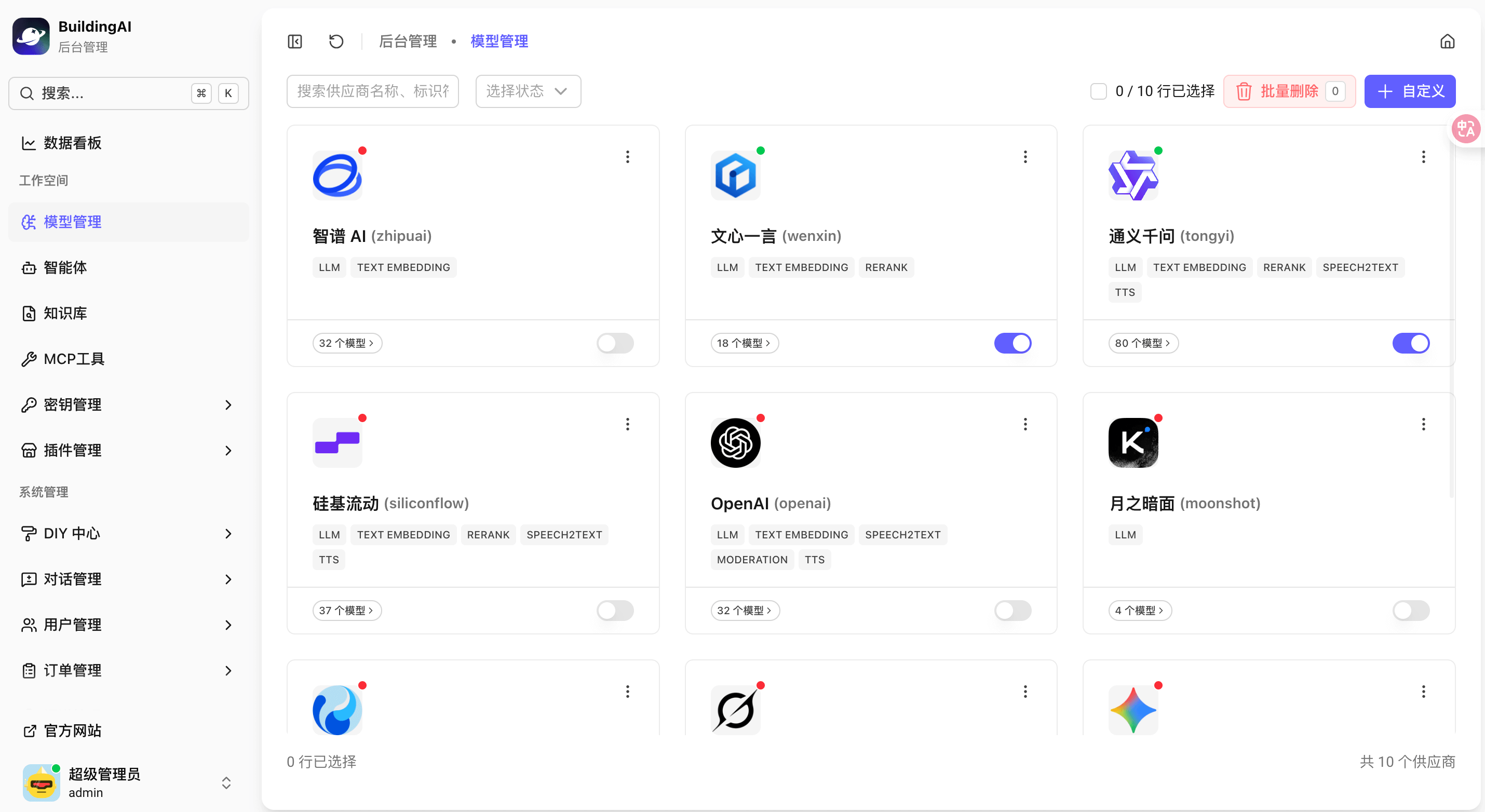The height and width of the screenshot is (812, 1485).
Task: Open the 官方网站 external link
Action: 72,730
